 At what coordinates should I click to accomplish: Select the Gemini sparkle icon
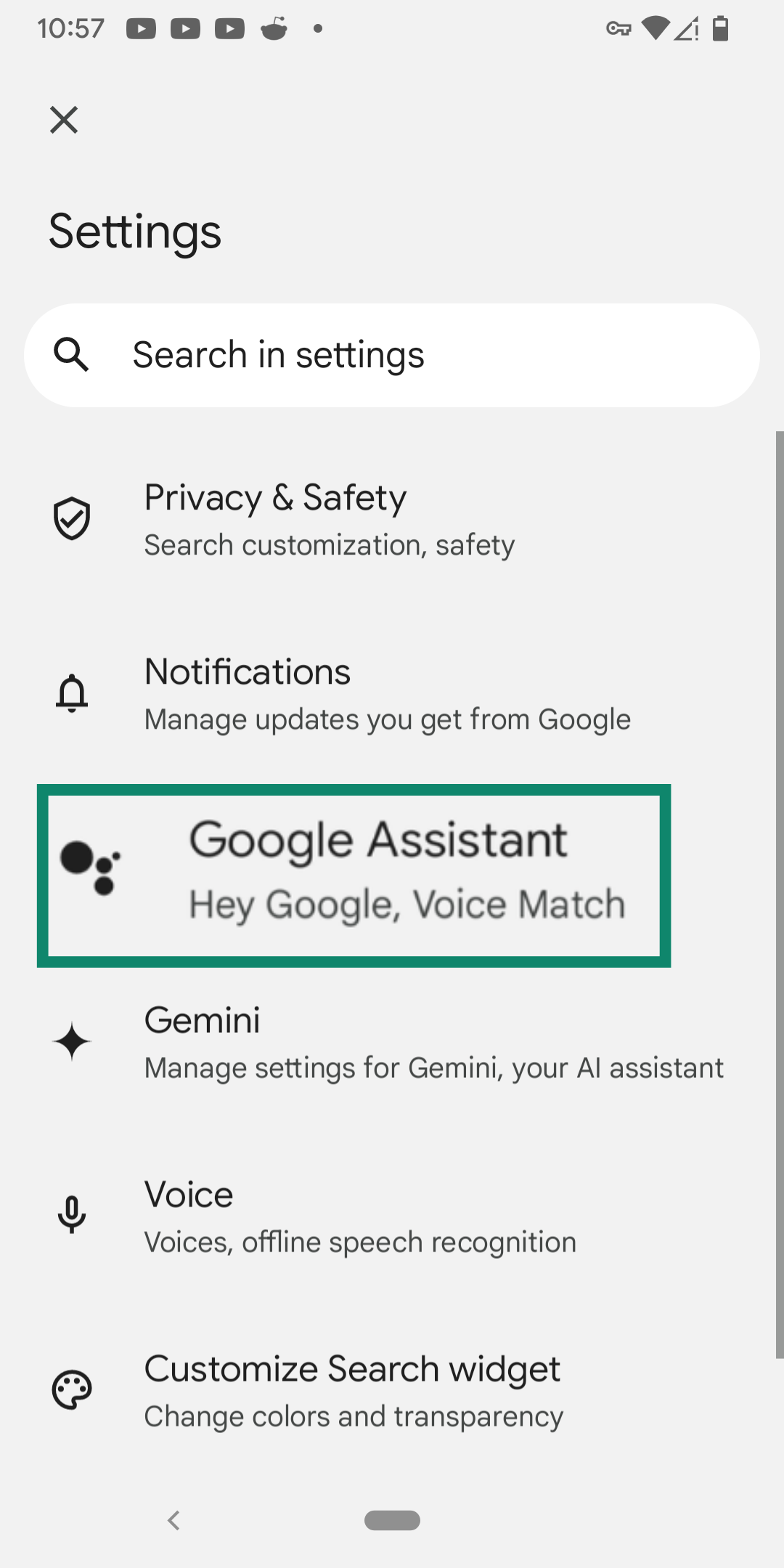71,1041
